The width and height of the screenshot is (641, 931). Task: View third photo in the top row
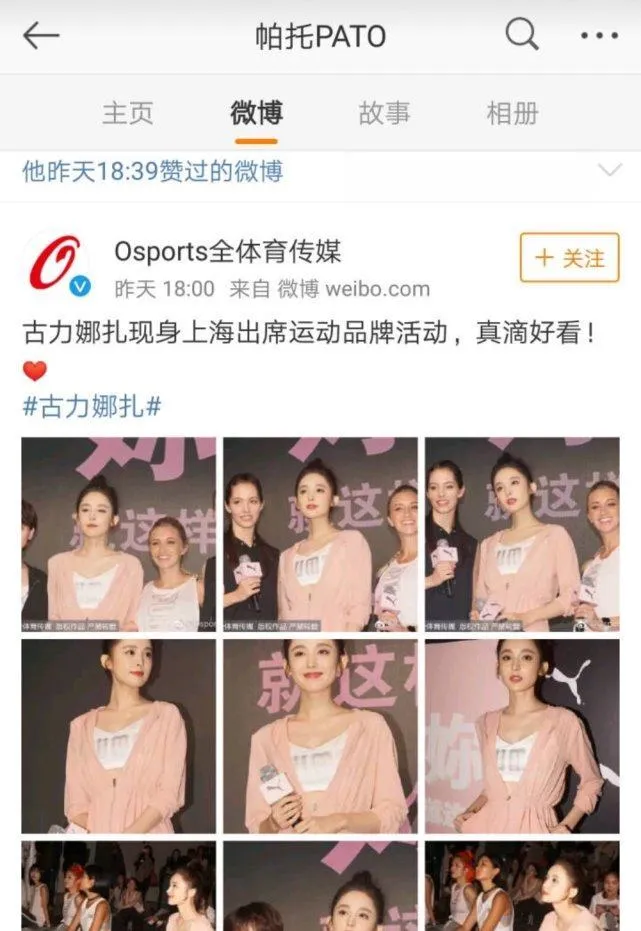click(x=522, y=534)
